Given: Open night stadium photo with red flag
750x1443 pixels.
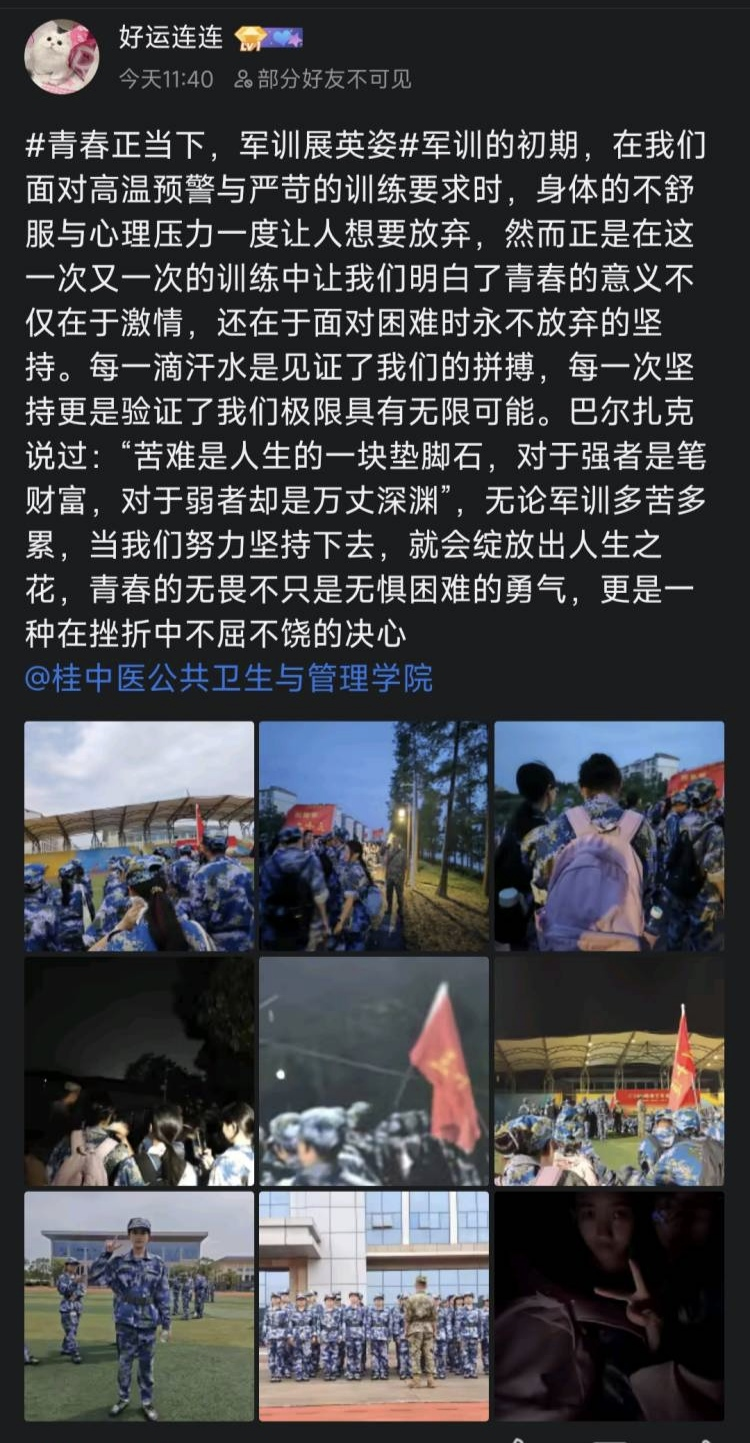Looking at the screenshot, I should click(x=609, y=1071).
